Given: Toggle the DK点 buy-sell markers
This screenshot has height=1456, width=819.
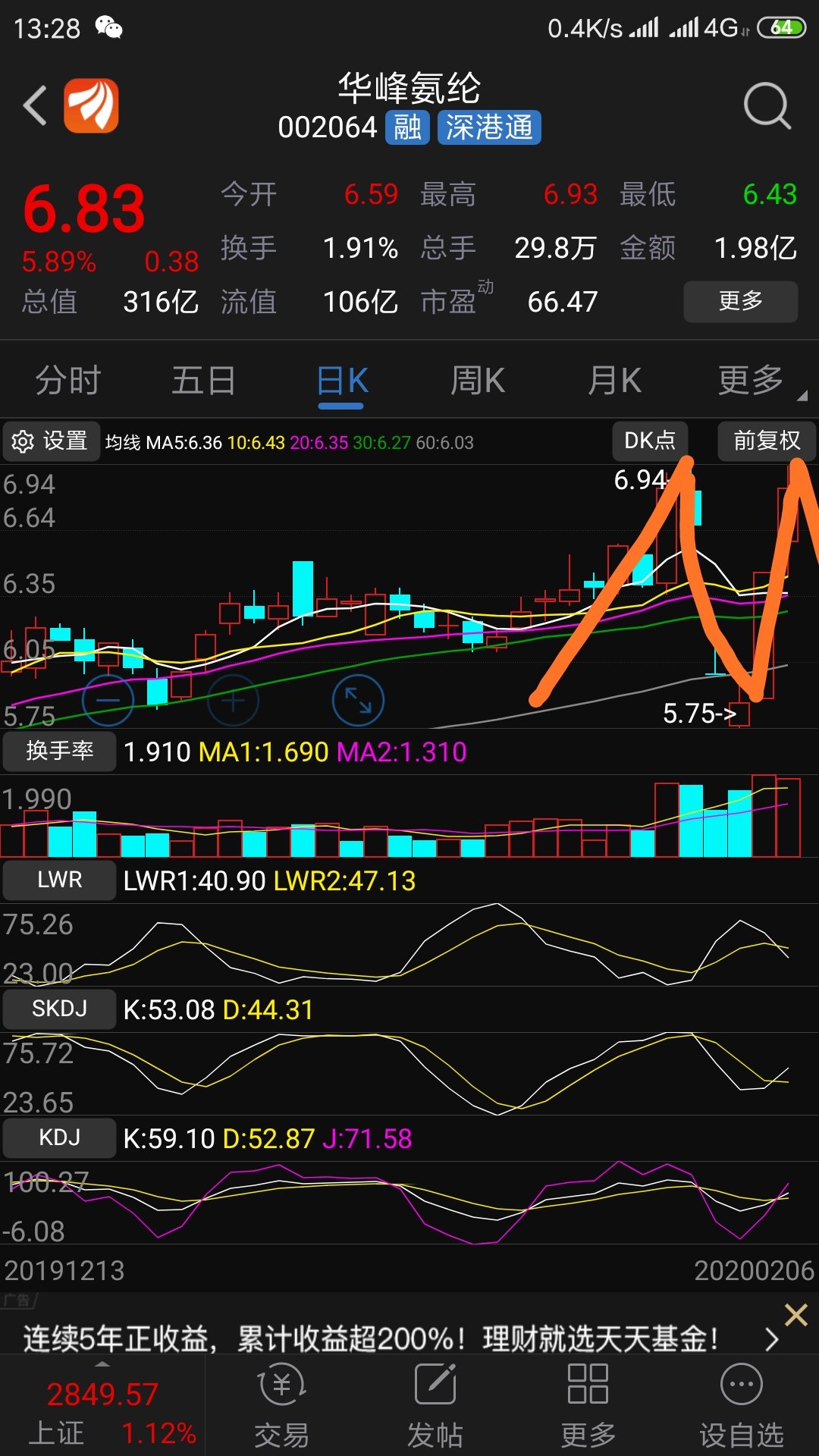Looking at the screenshot, I should [650, 440].
